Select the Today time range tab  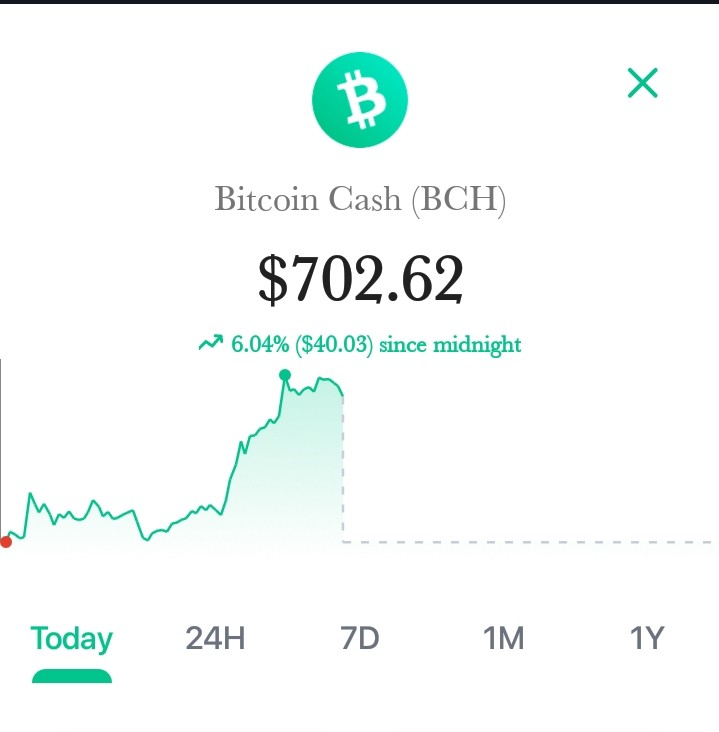[71, 639]
